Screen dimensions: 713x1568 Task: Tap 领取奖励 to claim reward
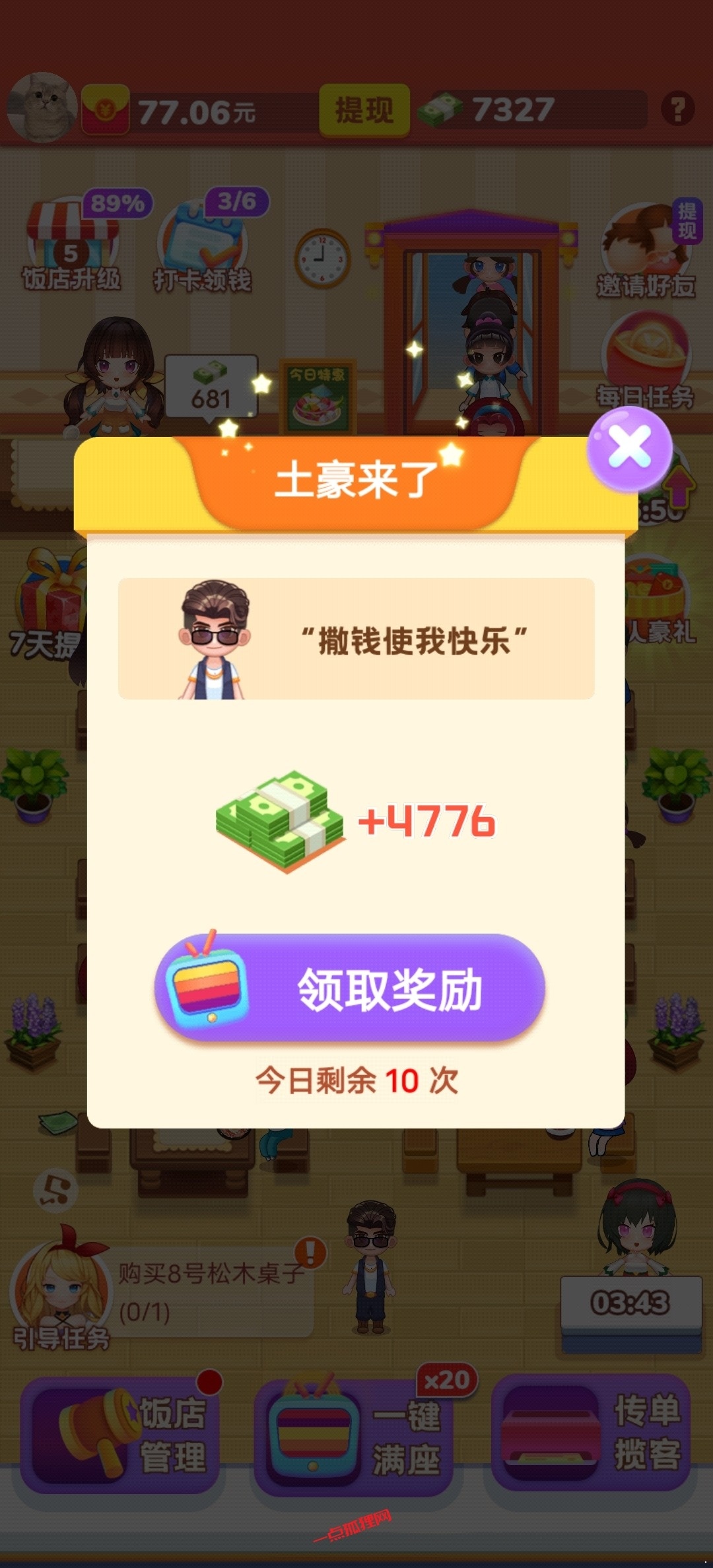click(x=350, y=988)
